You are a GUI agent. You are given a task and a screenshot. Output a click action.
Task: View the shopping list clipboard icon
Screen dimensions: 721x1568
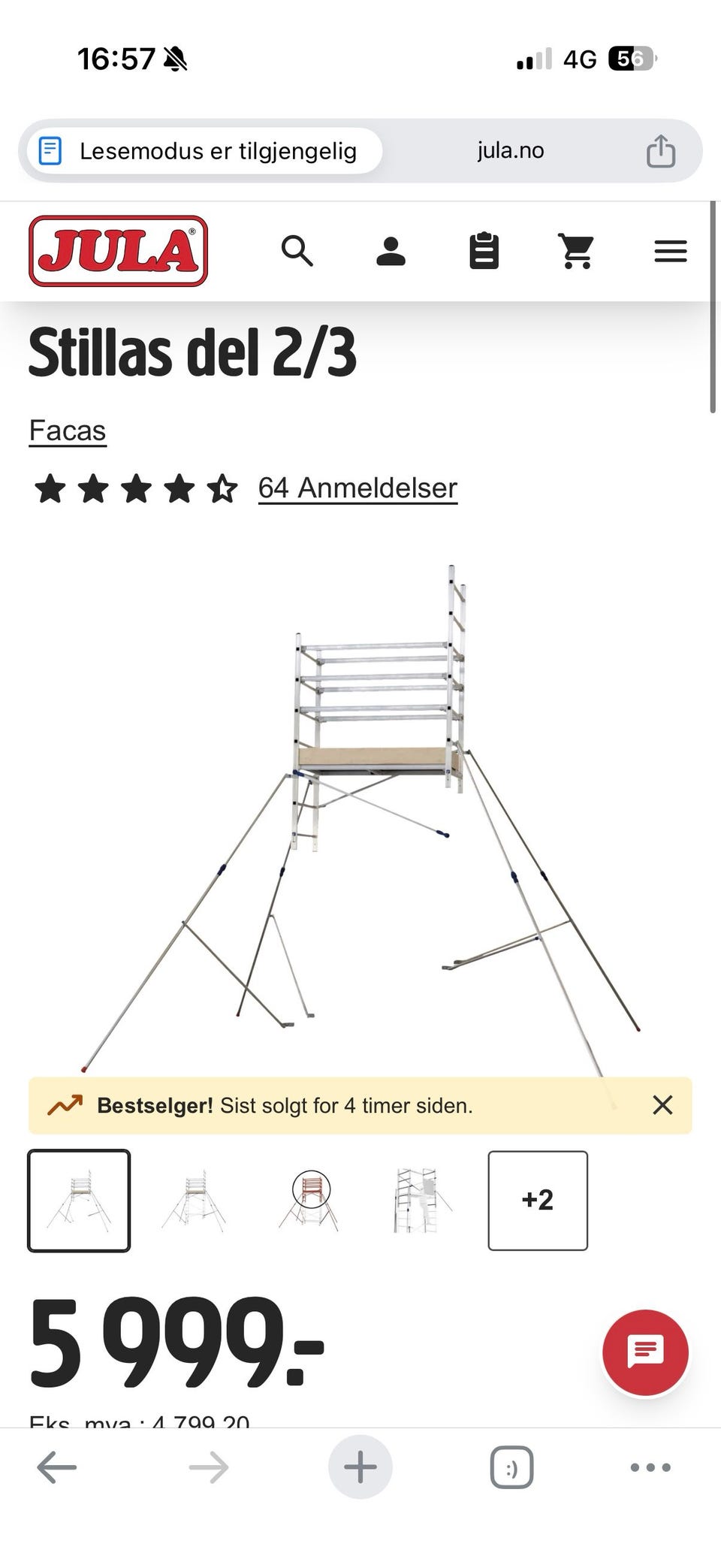484,251
